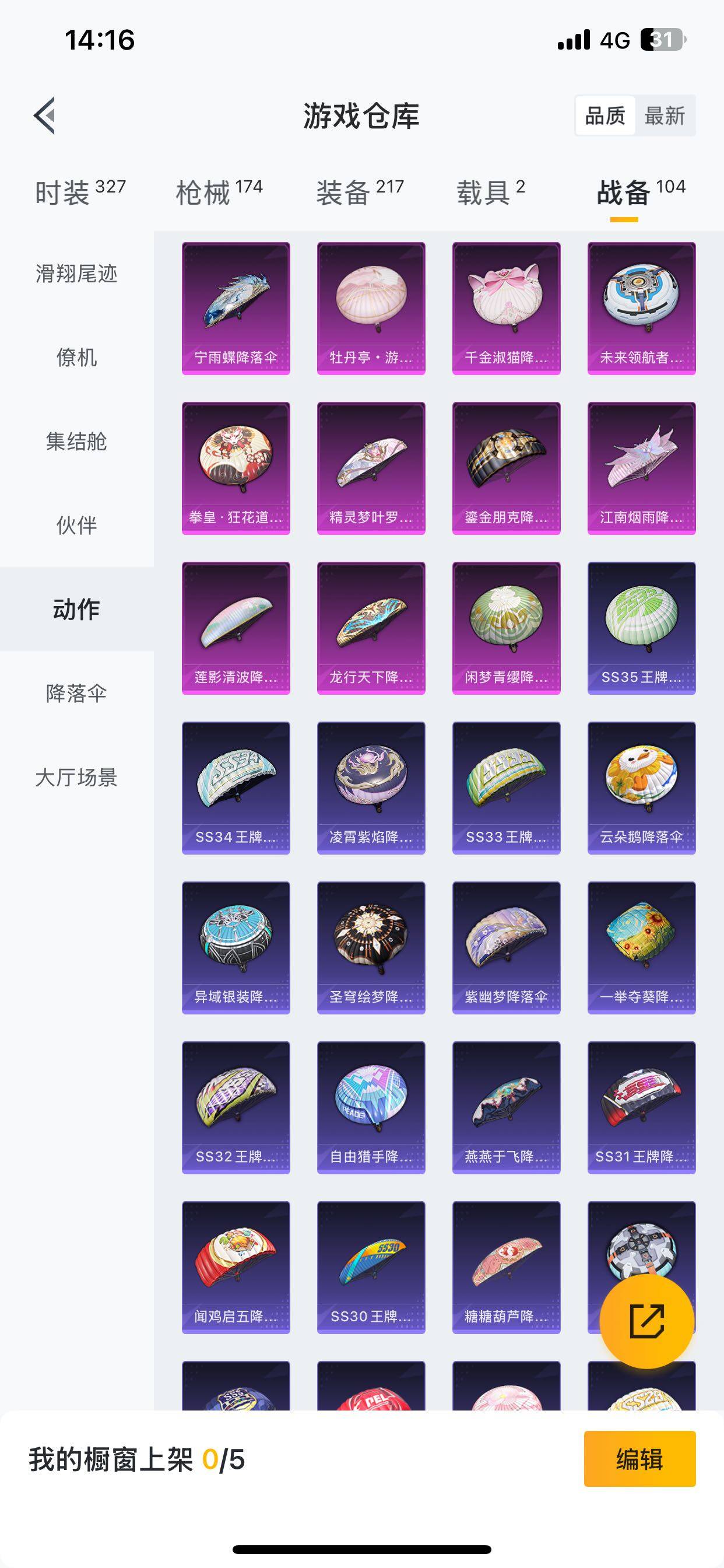This screenshot has height=1568, width=724.
Task: Tap the 编辑 button
Action: pos(639,1459)
